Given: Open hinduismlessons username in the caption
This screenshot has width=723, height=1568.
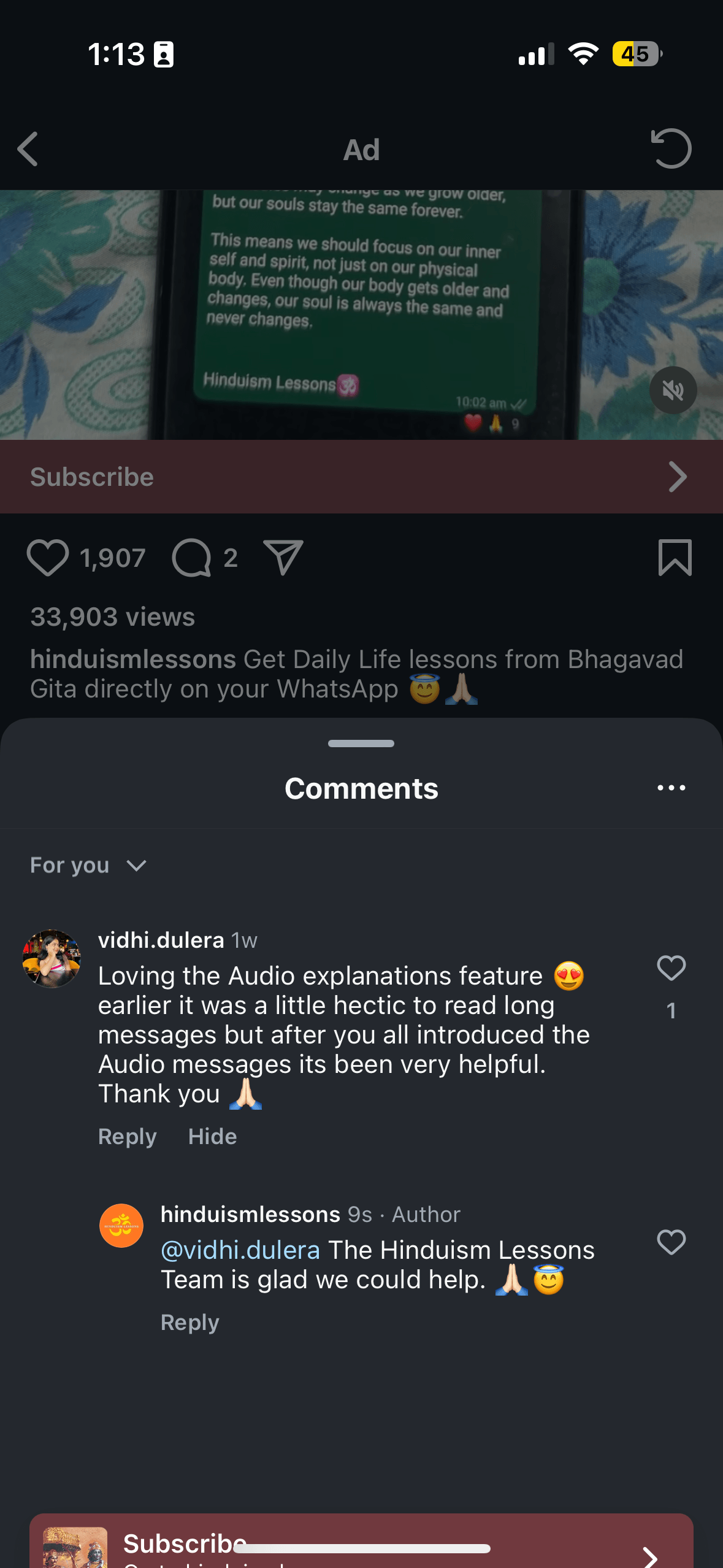Looking at the screenshot, I should tap(133, 659).
